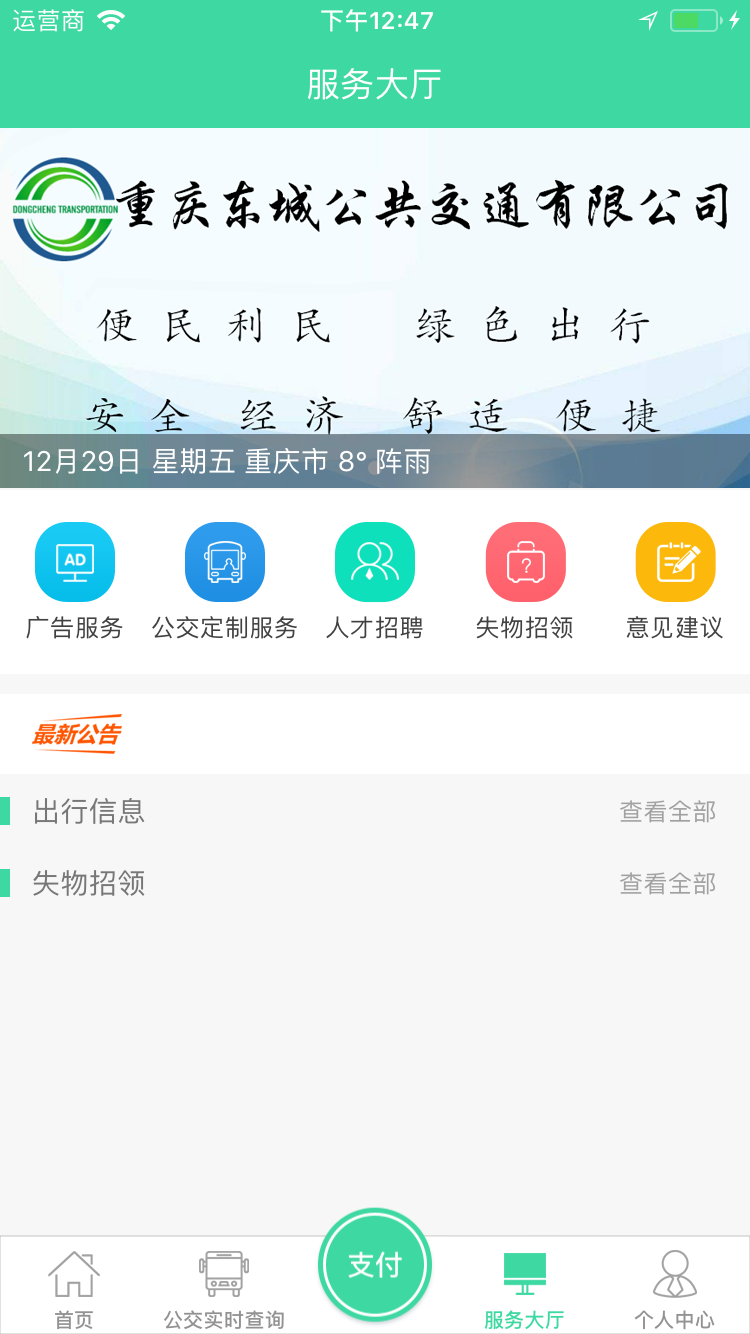Open 意见建议 feedback via the pencil icon
Viewport: 750px width, 1334px height.
675,561
